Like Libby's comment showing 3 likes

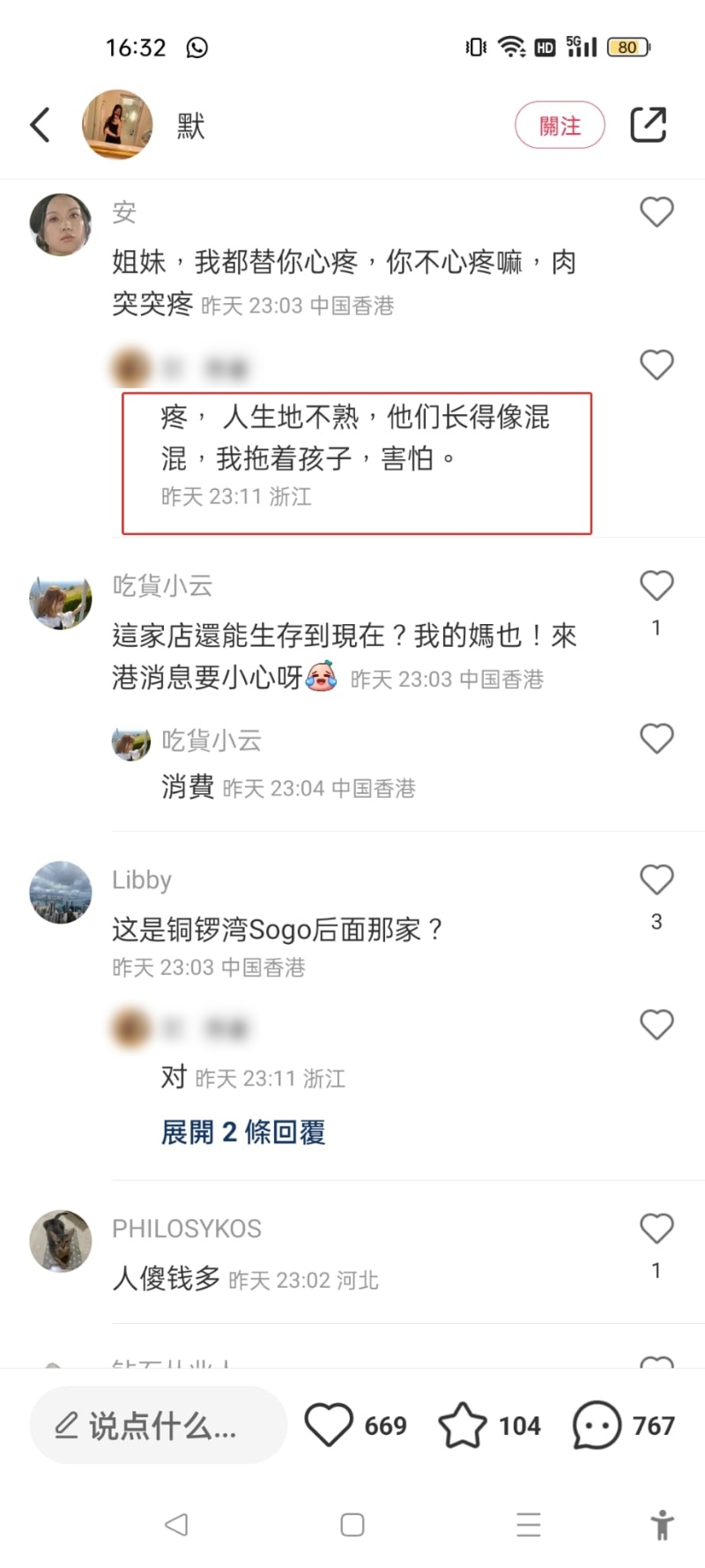click(656, 880)
